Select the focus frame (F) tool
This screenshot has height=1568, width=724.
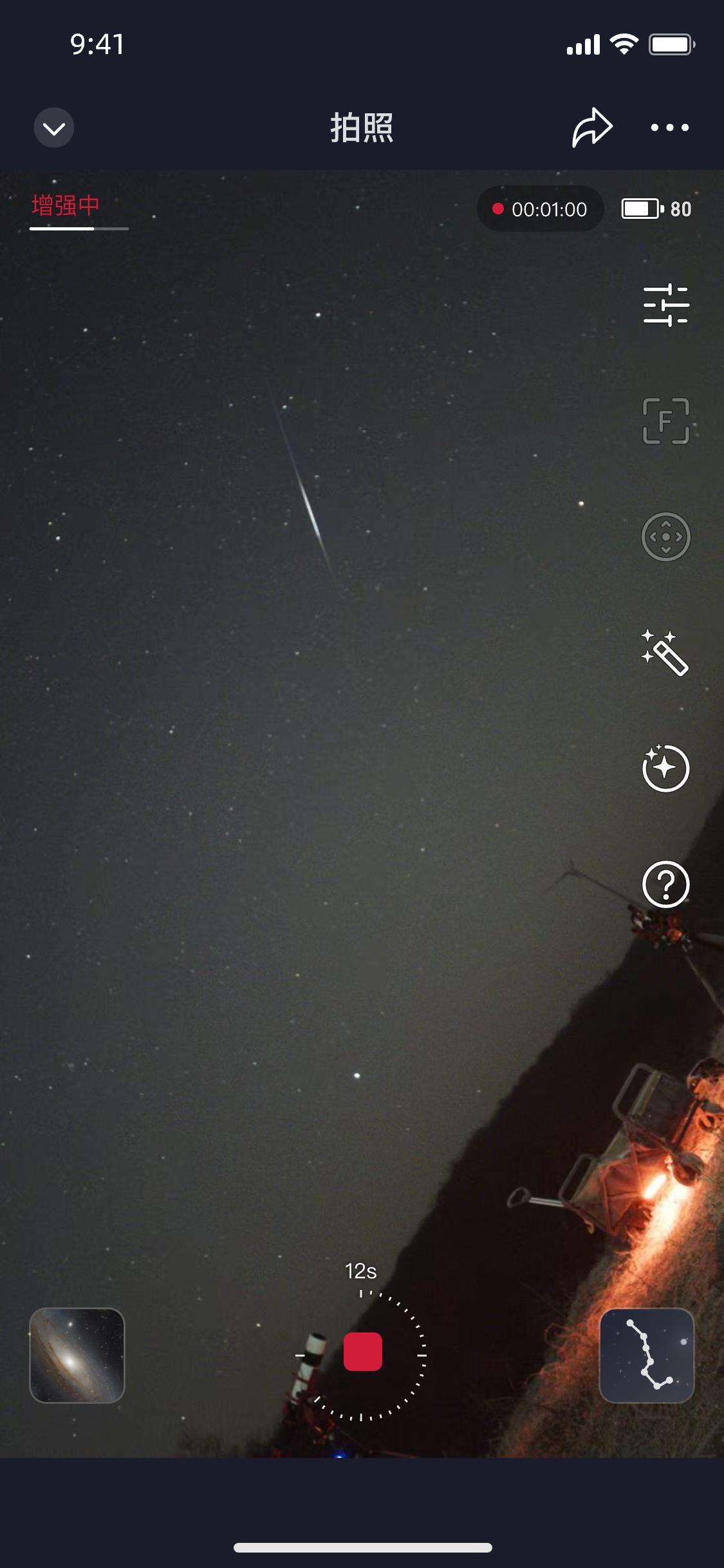click(x=666, y=422)
